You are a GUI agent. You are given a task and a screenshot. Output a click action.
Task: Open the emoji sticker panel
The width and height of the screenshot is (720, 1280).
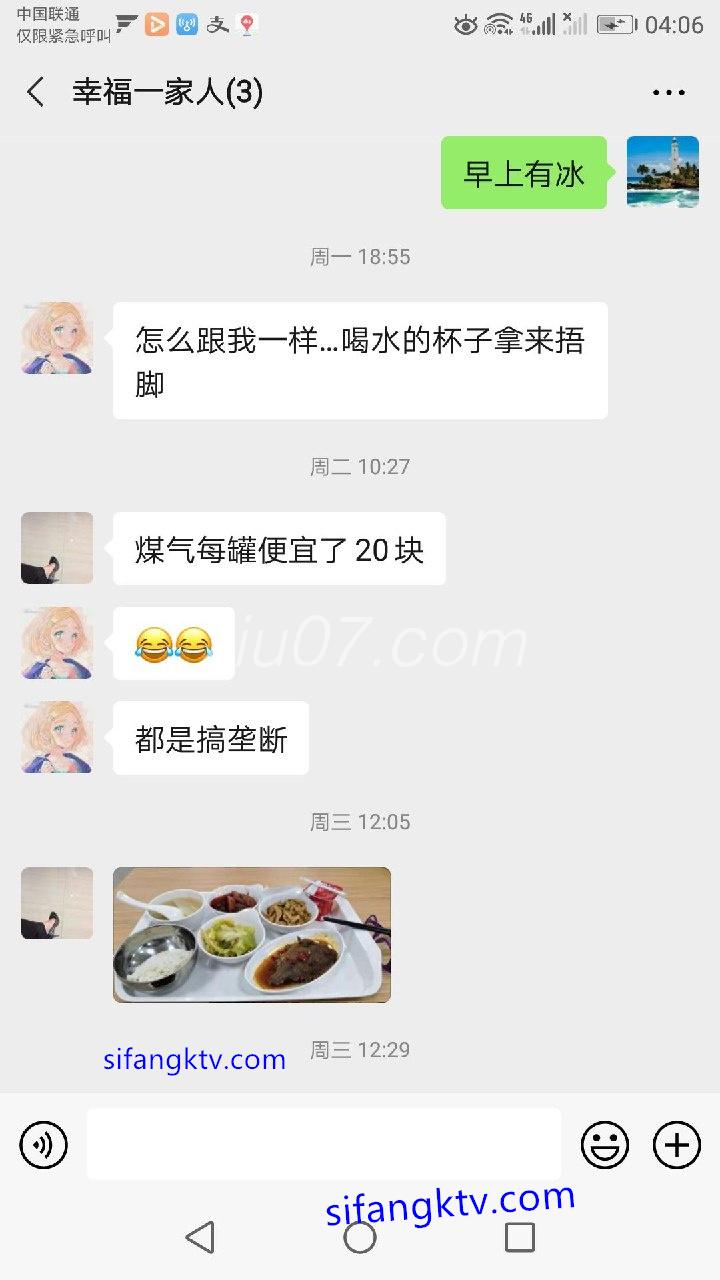[x=605, y=1144]
